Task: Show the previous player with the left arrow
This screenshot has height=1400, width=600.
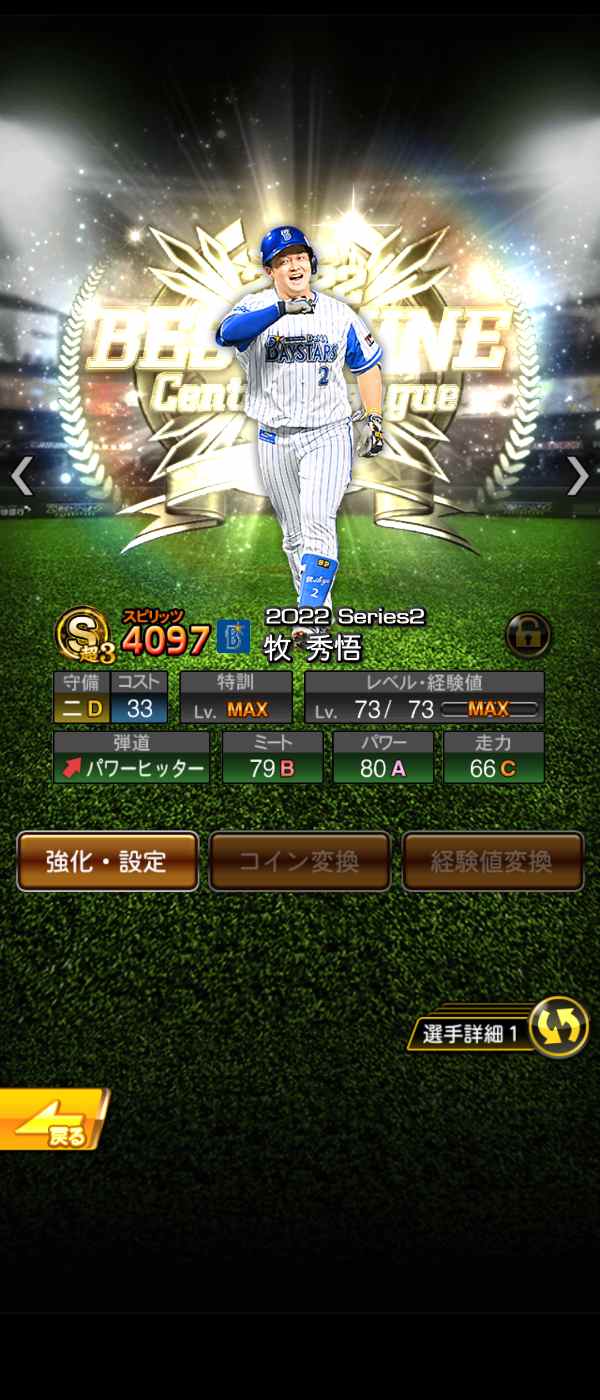Action: (21, 477)
